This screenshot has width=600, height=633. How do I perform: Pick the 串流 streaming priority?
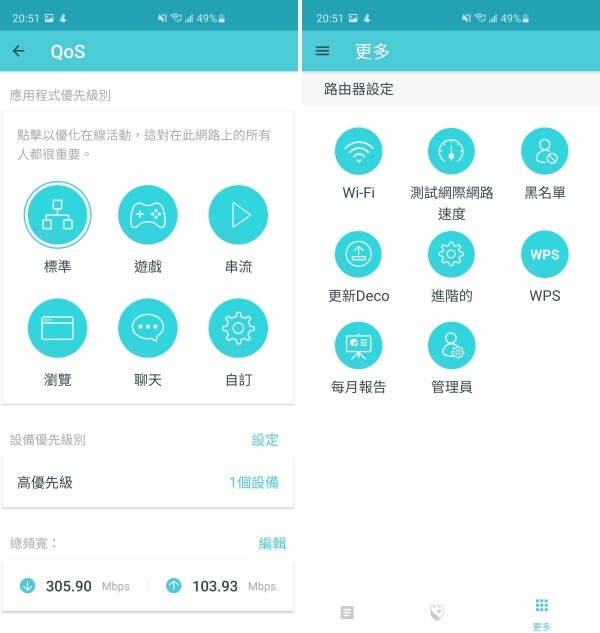pos(238,215)
